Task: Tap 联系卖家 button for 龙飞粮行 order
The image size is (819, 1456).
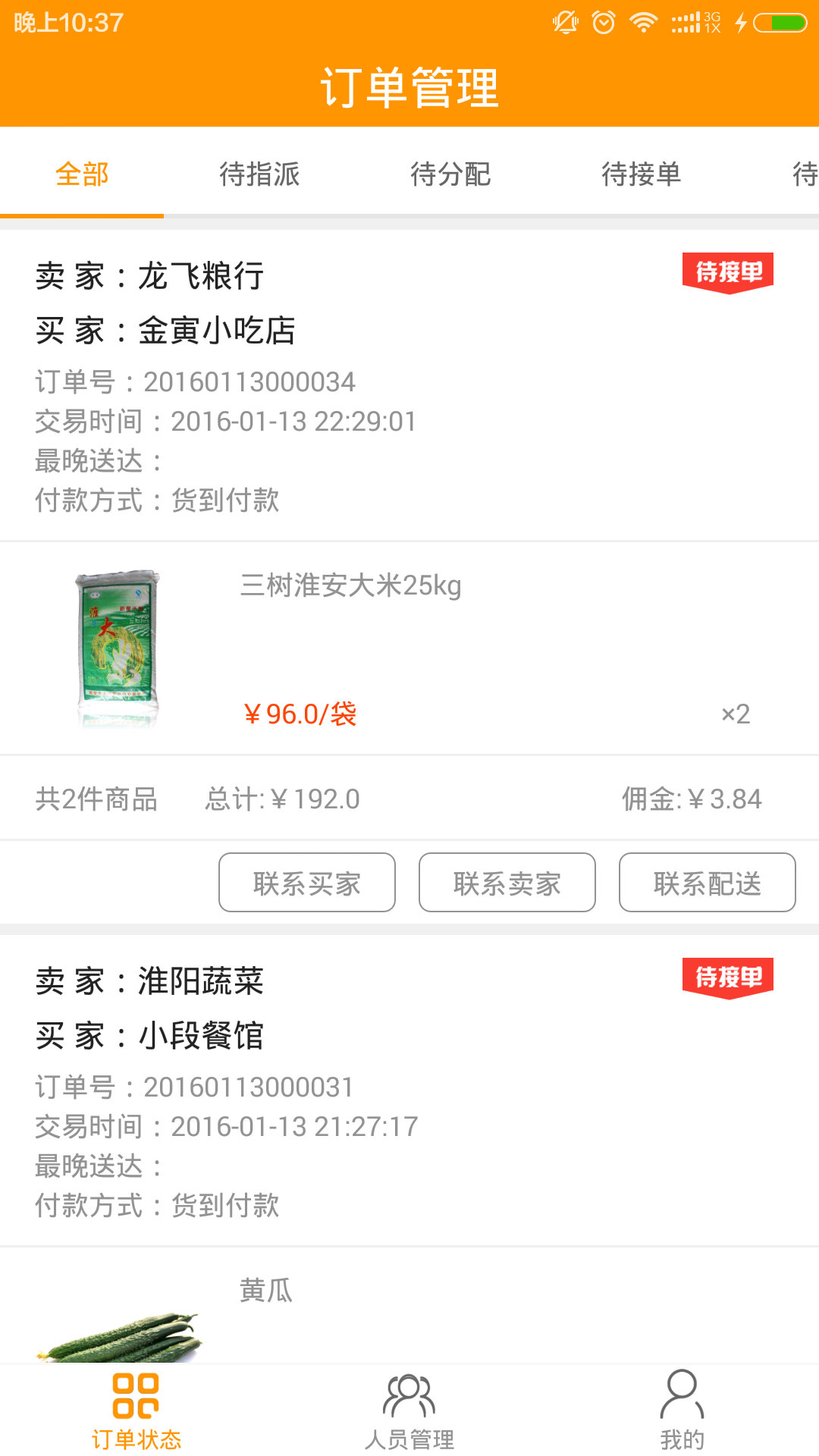Action: pos(507,883)
